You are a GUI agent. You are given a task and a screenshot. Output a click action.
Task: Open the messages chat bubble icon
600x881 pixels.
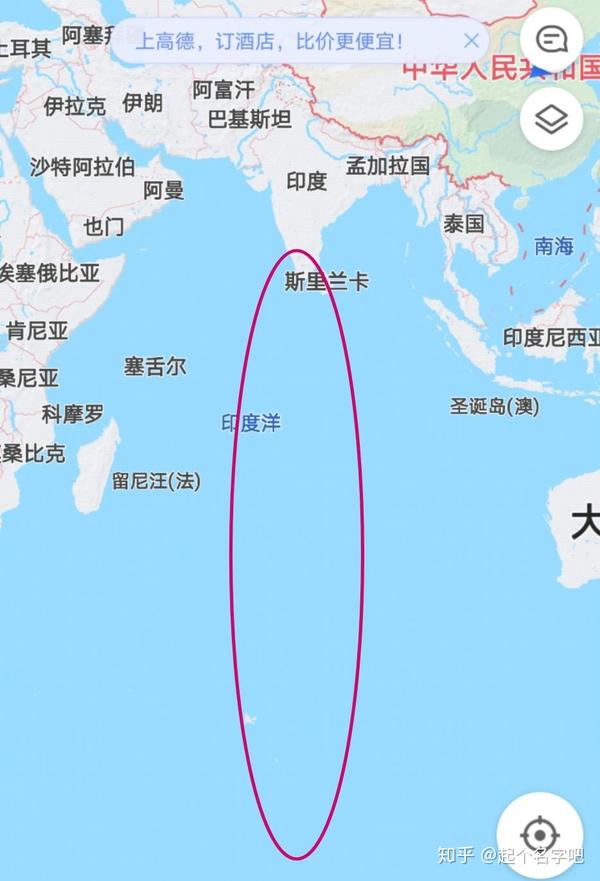551,40
